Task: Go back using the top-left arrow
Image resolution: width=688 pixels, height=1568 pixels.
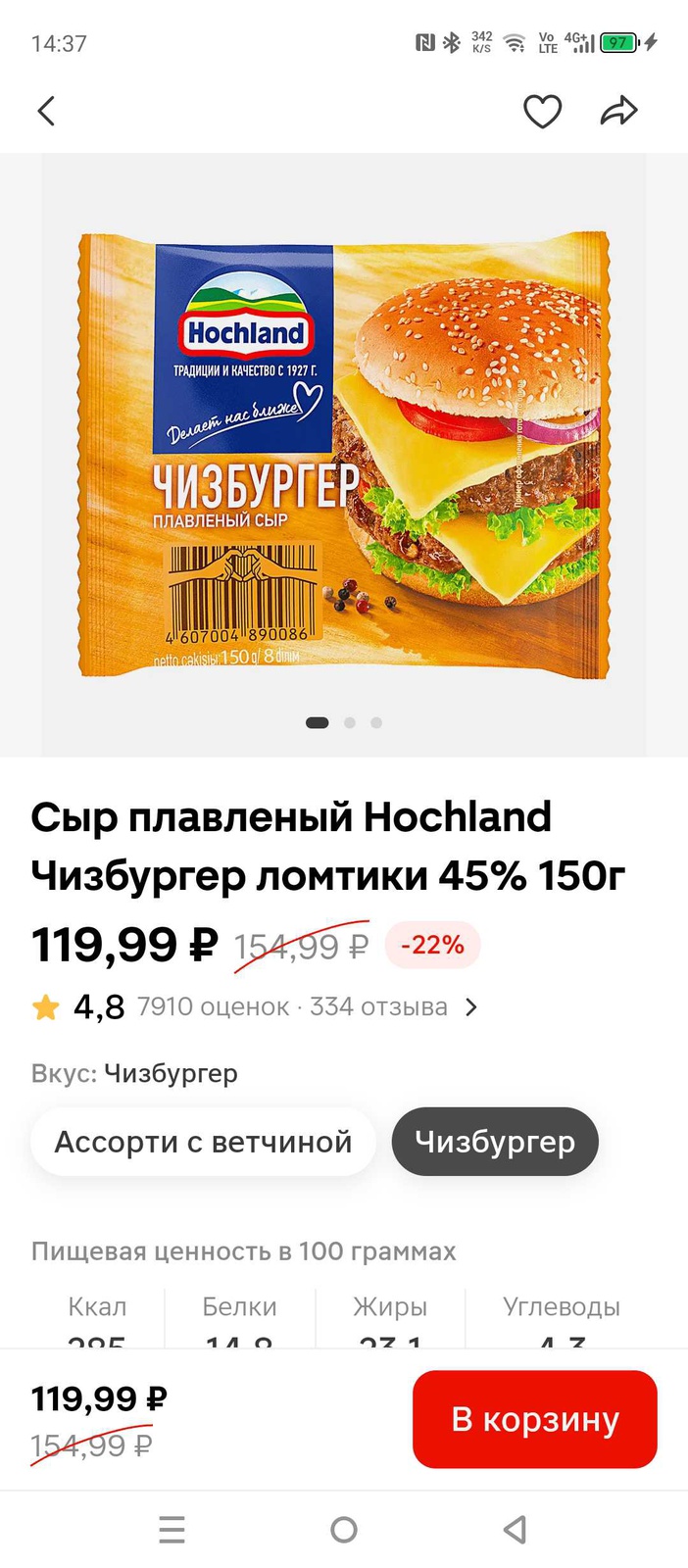Action: click(46, 112)
